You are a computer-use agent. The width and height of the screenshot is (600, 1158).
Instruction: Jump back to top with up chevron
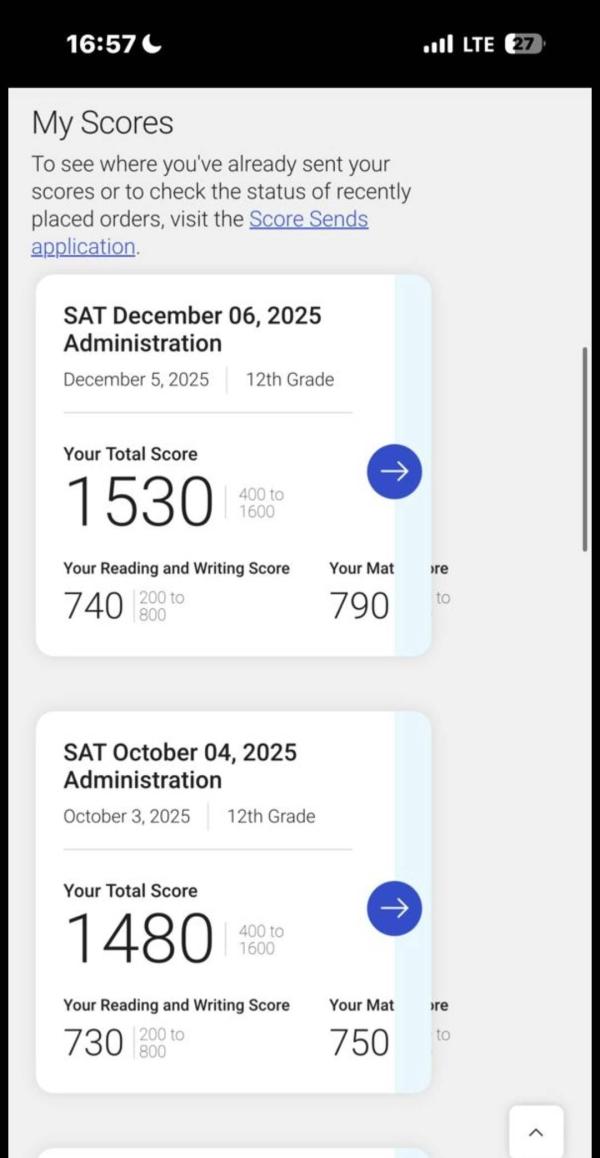point(536,1131)
